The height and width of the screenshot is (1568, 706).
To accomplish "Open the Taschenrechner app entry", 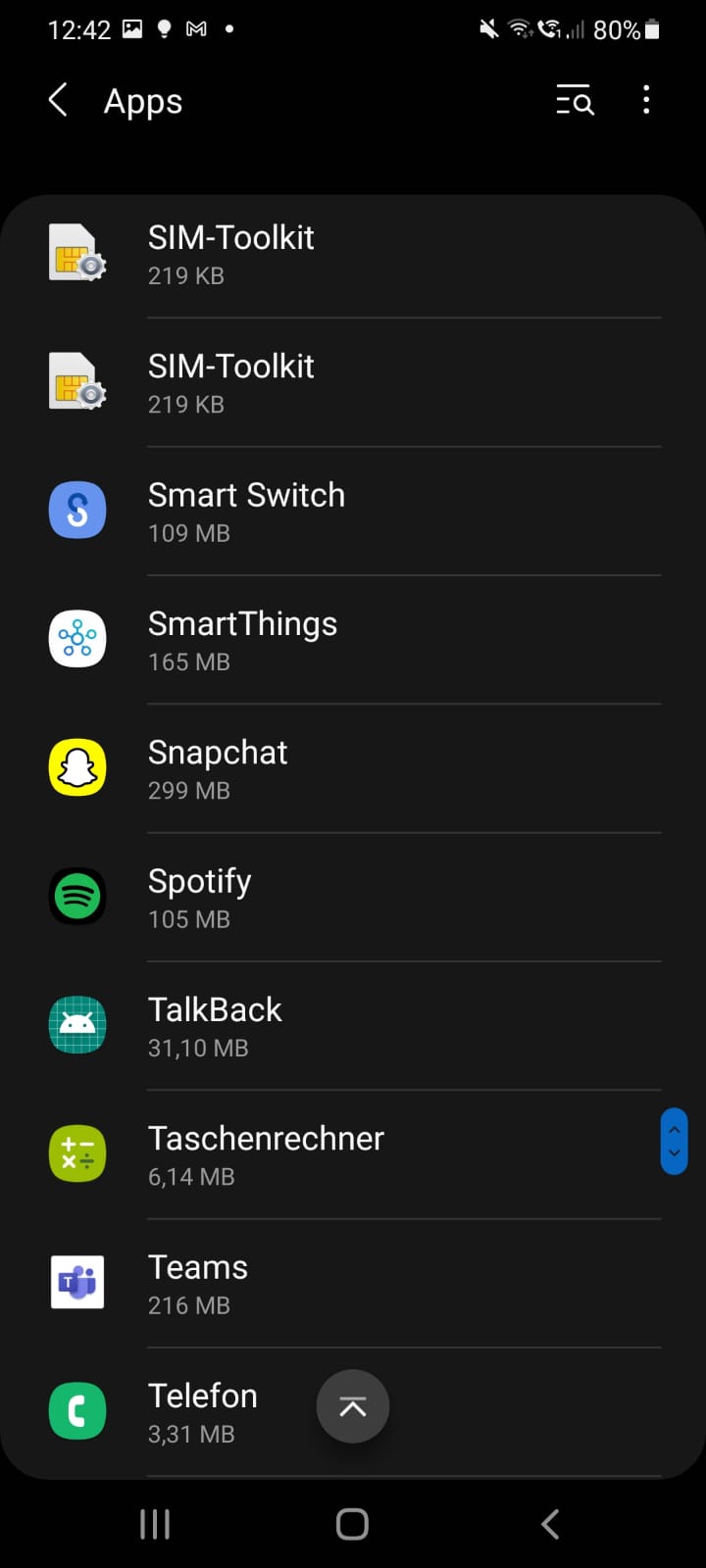I will click(353, 1154).
